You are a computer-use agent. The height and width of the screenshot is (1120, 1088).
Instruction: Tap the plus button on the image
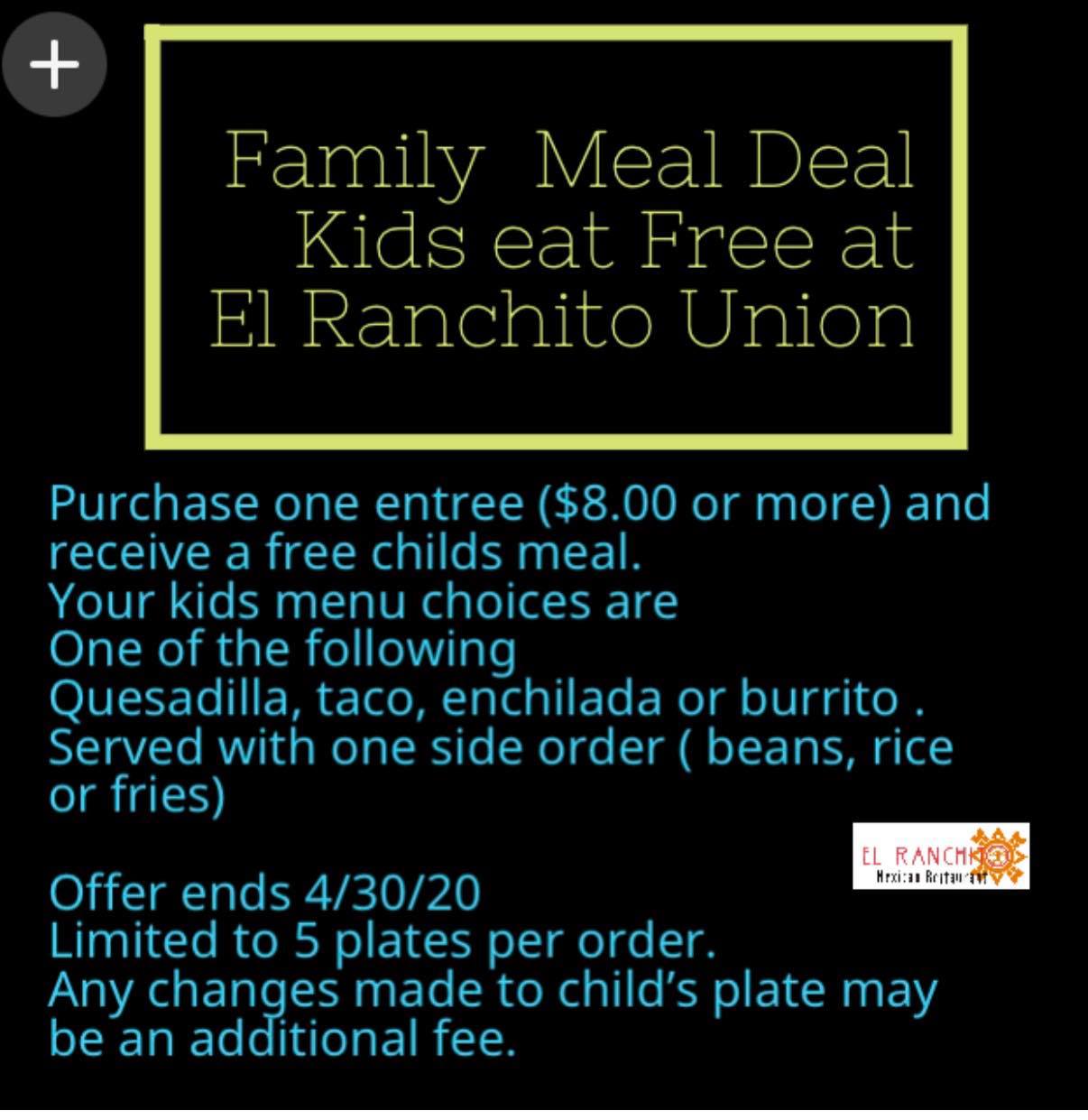pos(54,65)
